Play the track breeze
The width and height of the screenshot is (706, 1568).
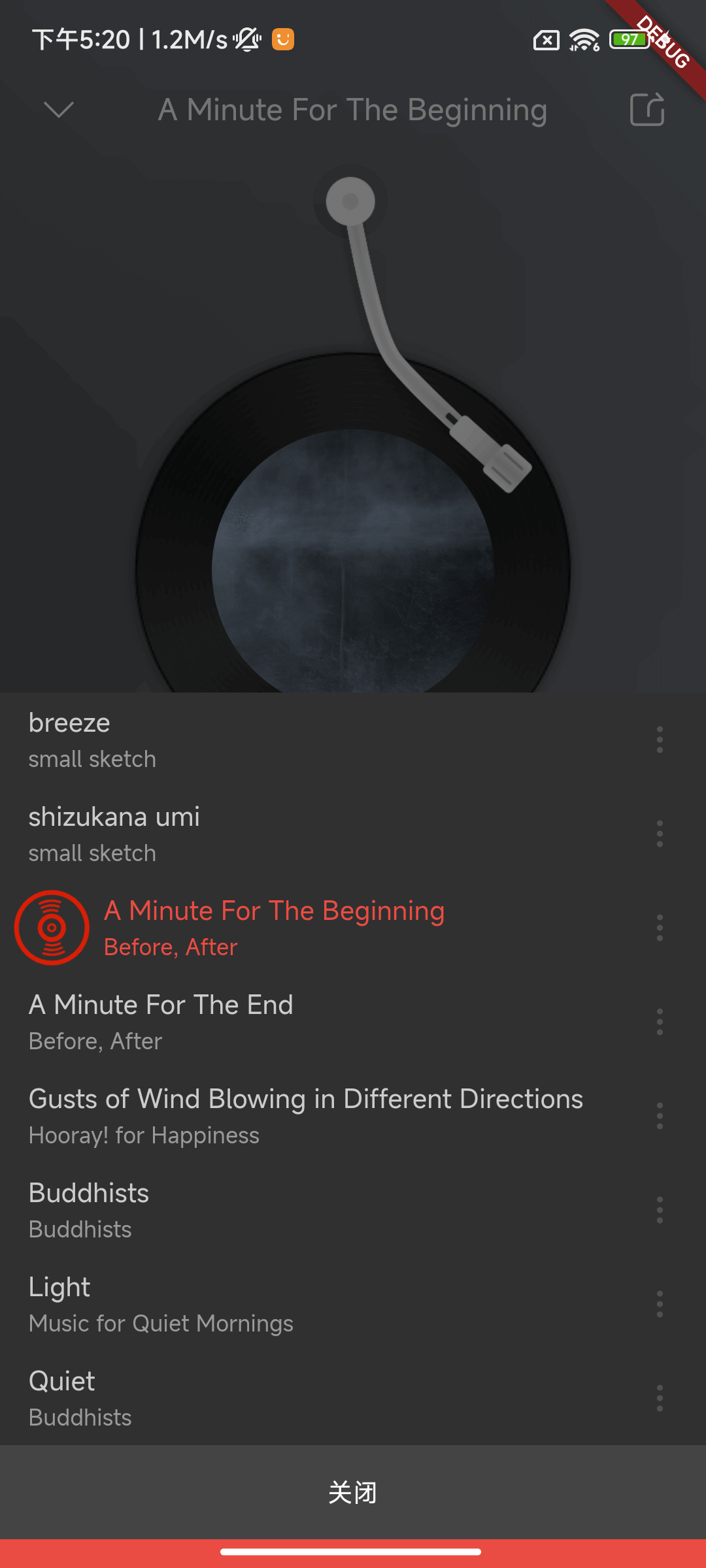point(261,740)
